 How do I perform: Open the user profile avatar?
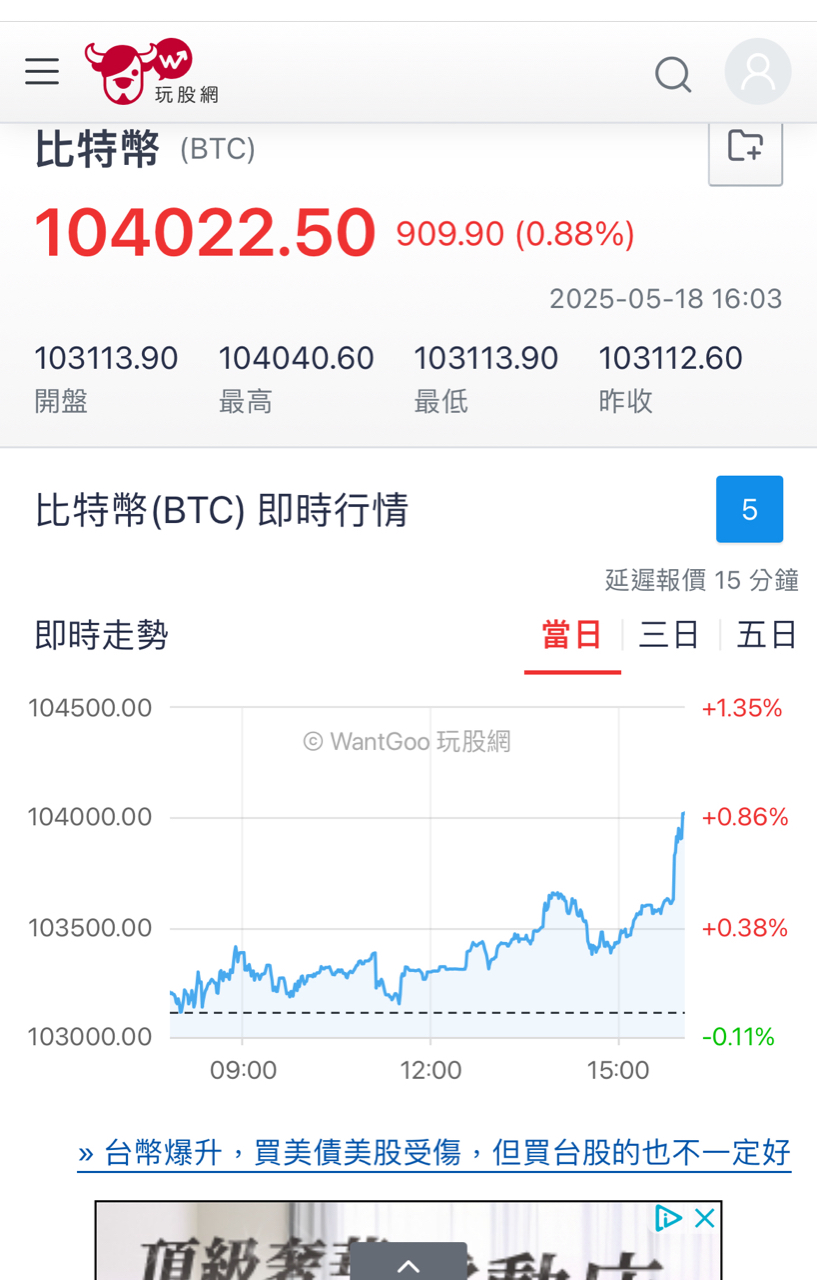point(758,72)
